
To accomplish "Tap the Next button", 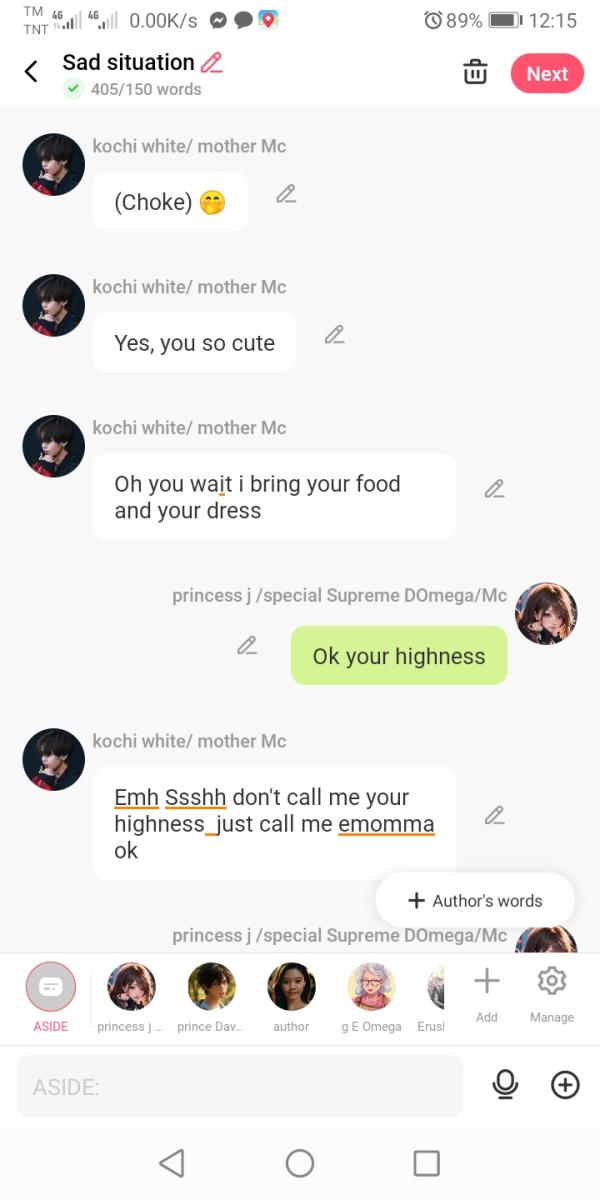I will (547, 74).
